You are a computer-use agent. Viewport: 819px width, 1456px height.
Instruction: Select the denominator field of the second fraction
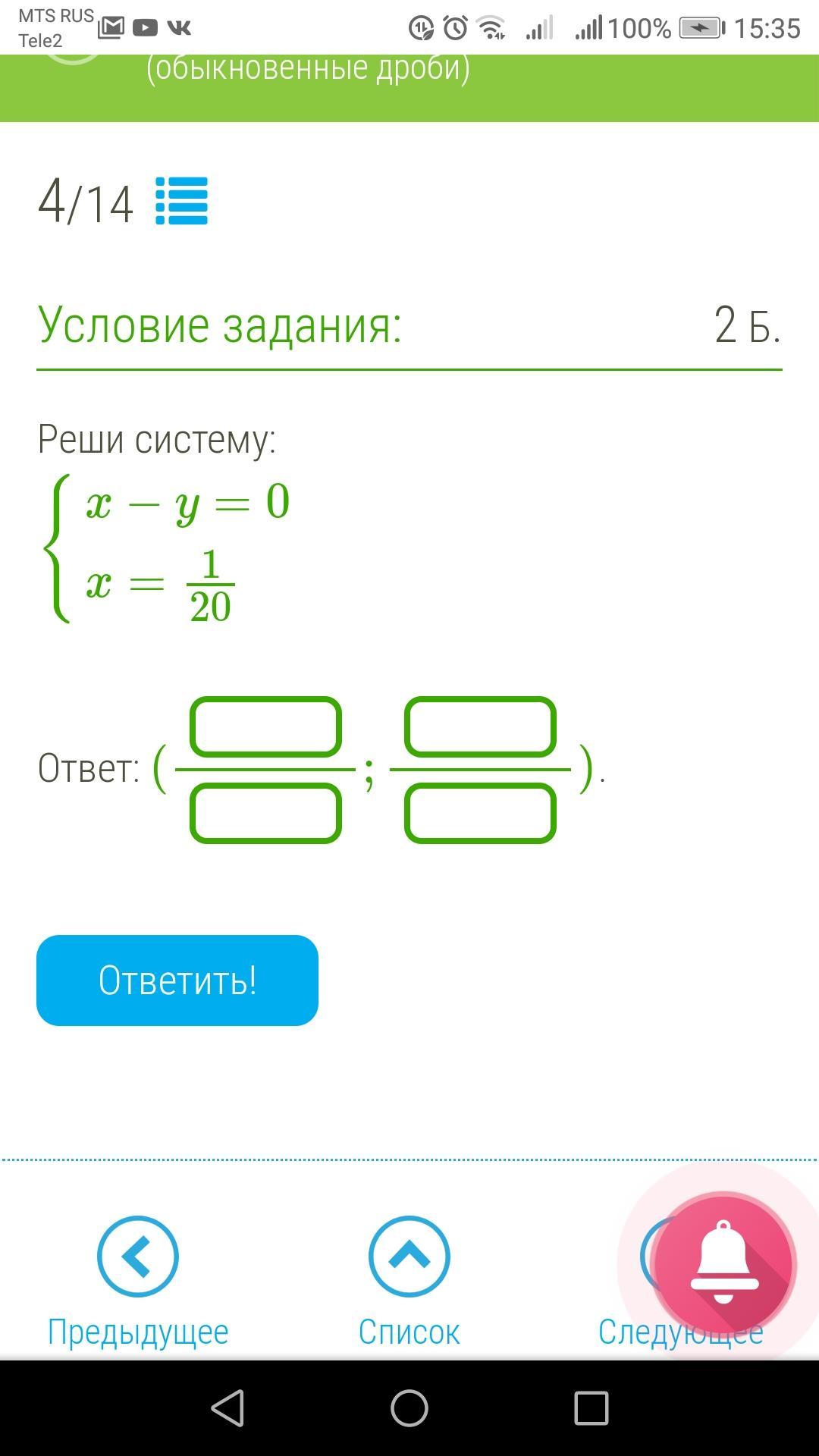[x=480, y=814]
